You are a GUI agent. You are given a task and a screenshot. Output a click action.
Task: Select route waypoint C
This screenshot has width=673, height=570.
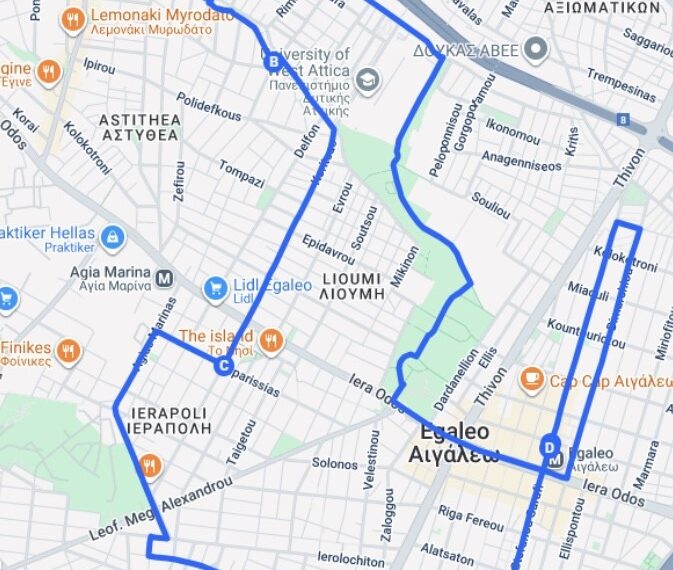click(x=224, y=367)
